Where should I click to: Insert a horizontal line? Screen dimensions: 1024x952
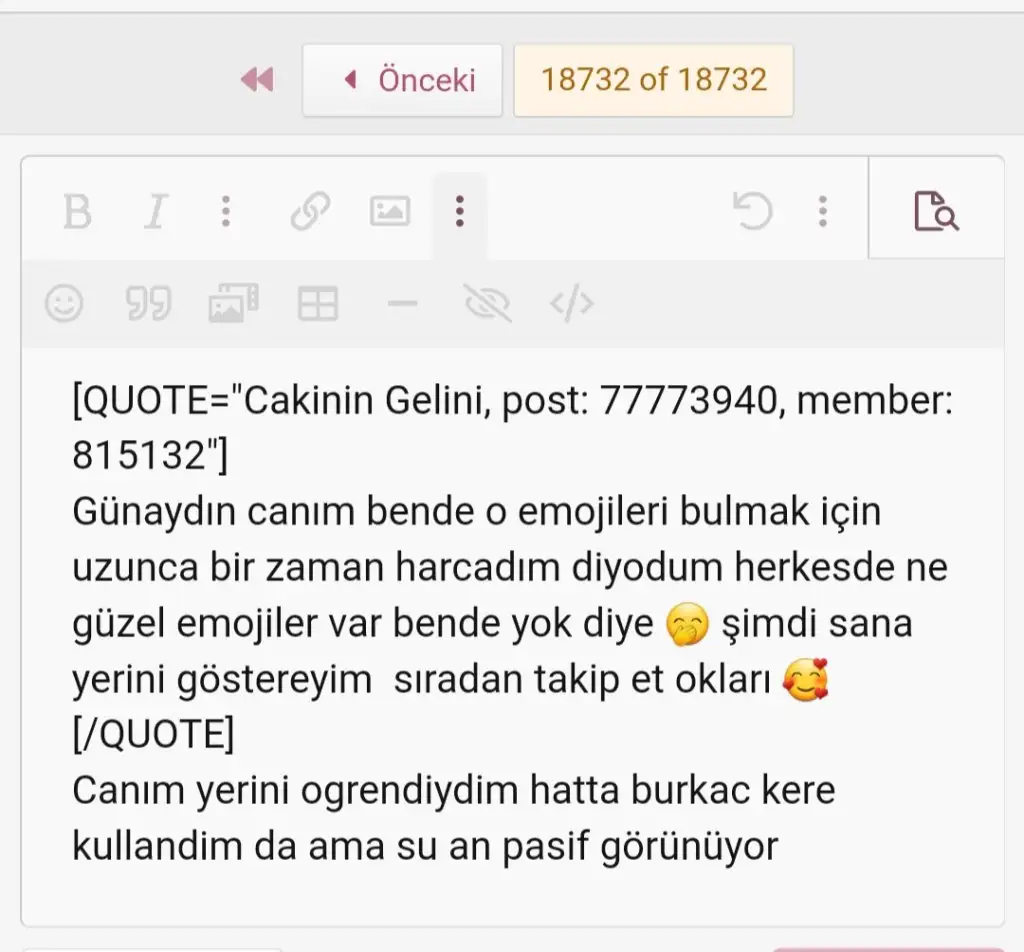point(402,304)
